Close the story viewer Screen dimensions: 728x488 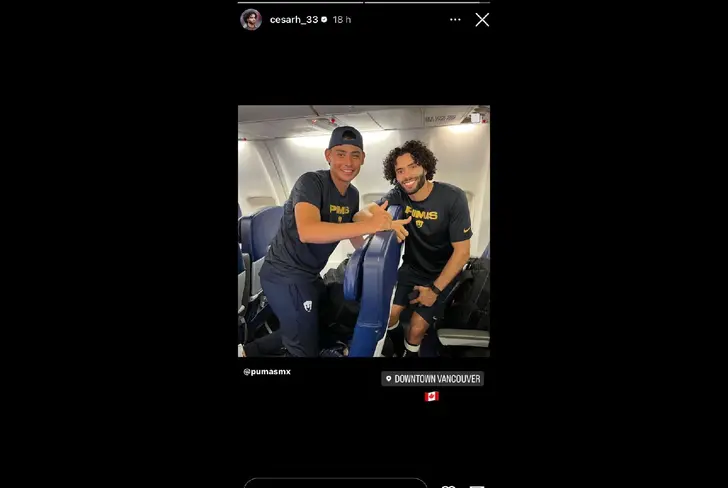pyautogui.click(x=482, y=19)
